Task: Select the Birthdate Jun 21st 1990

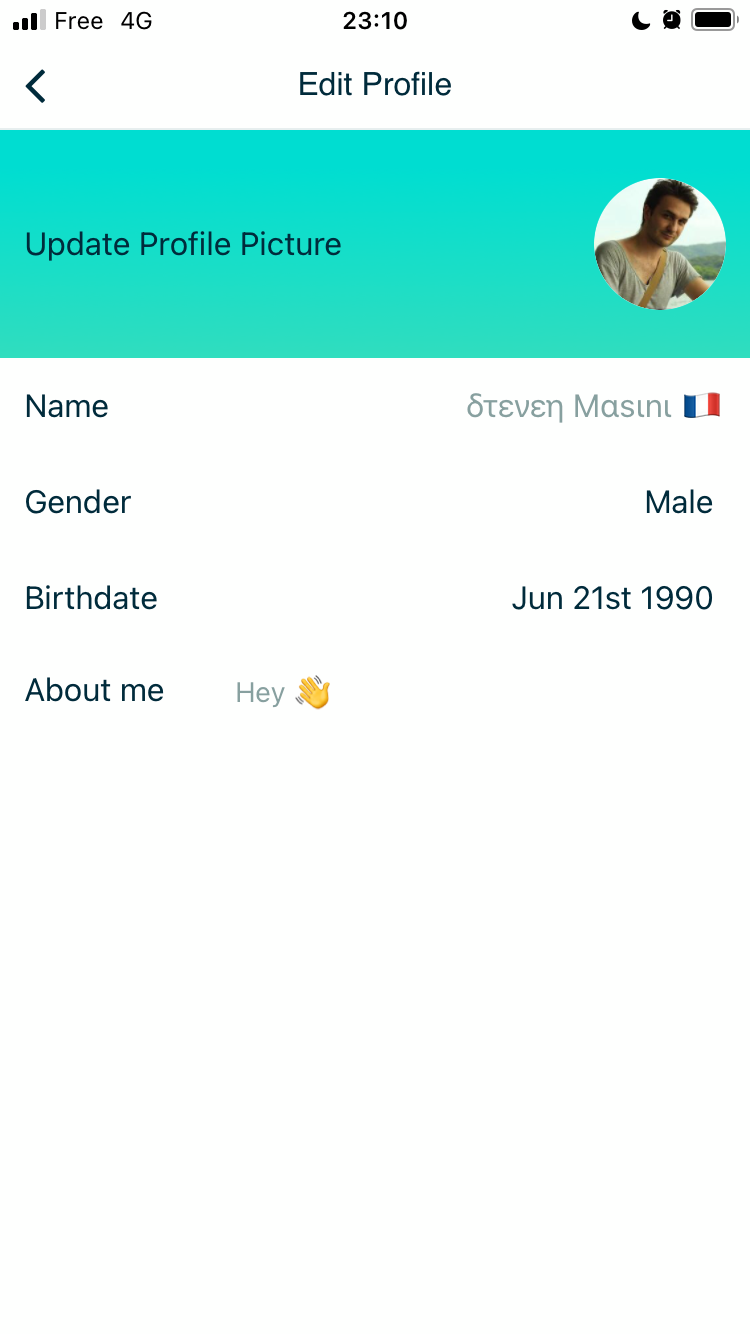Action: pos(611,598)
